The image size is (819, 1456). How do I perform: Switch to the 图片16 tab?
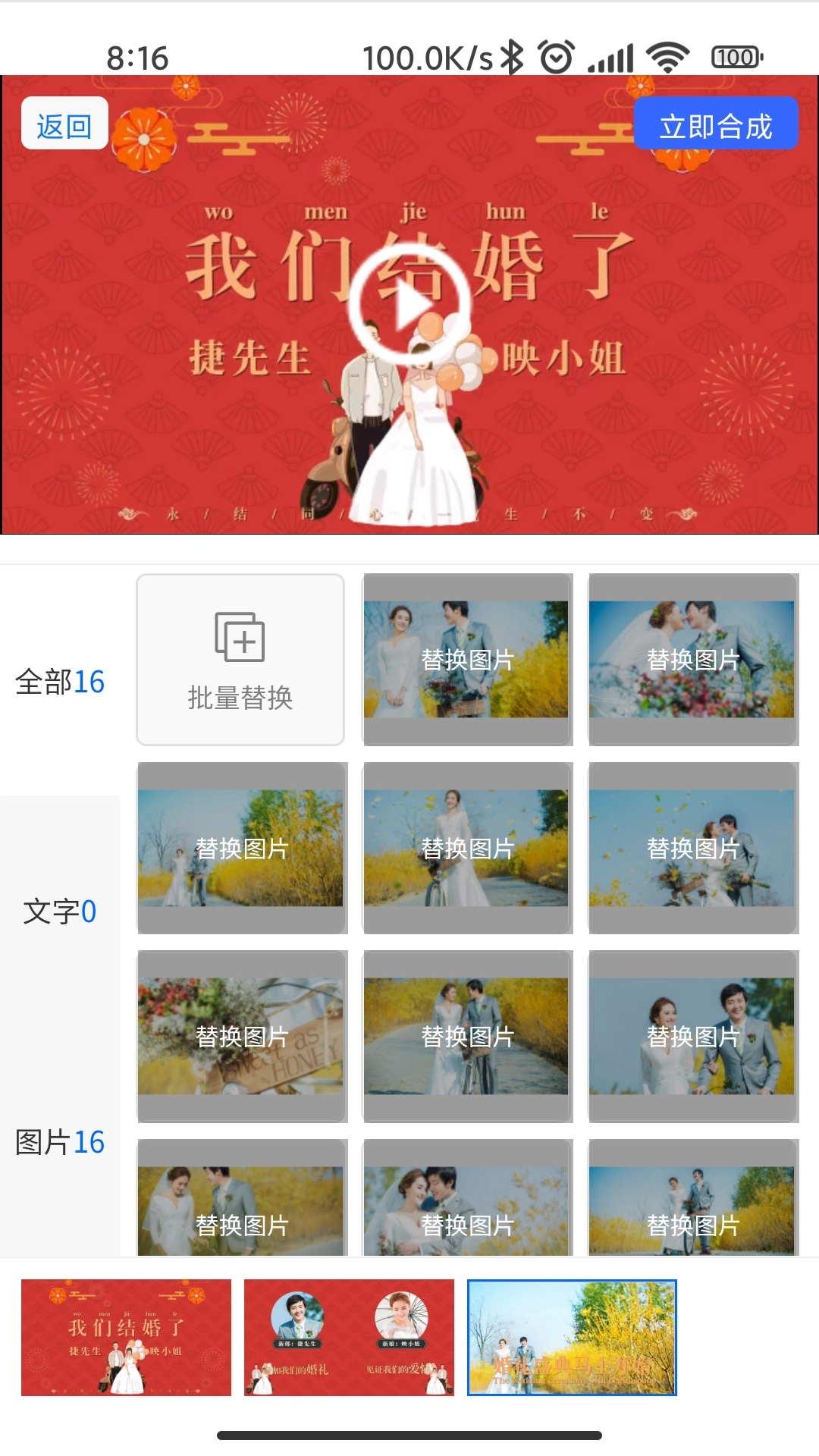pos(59,1141)
